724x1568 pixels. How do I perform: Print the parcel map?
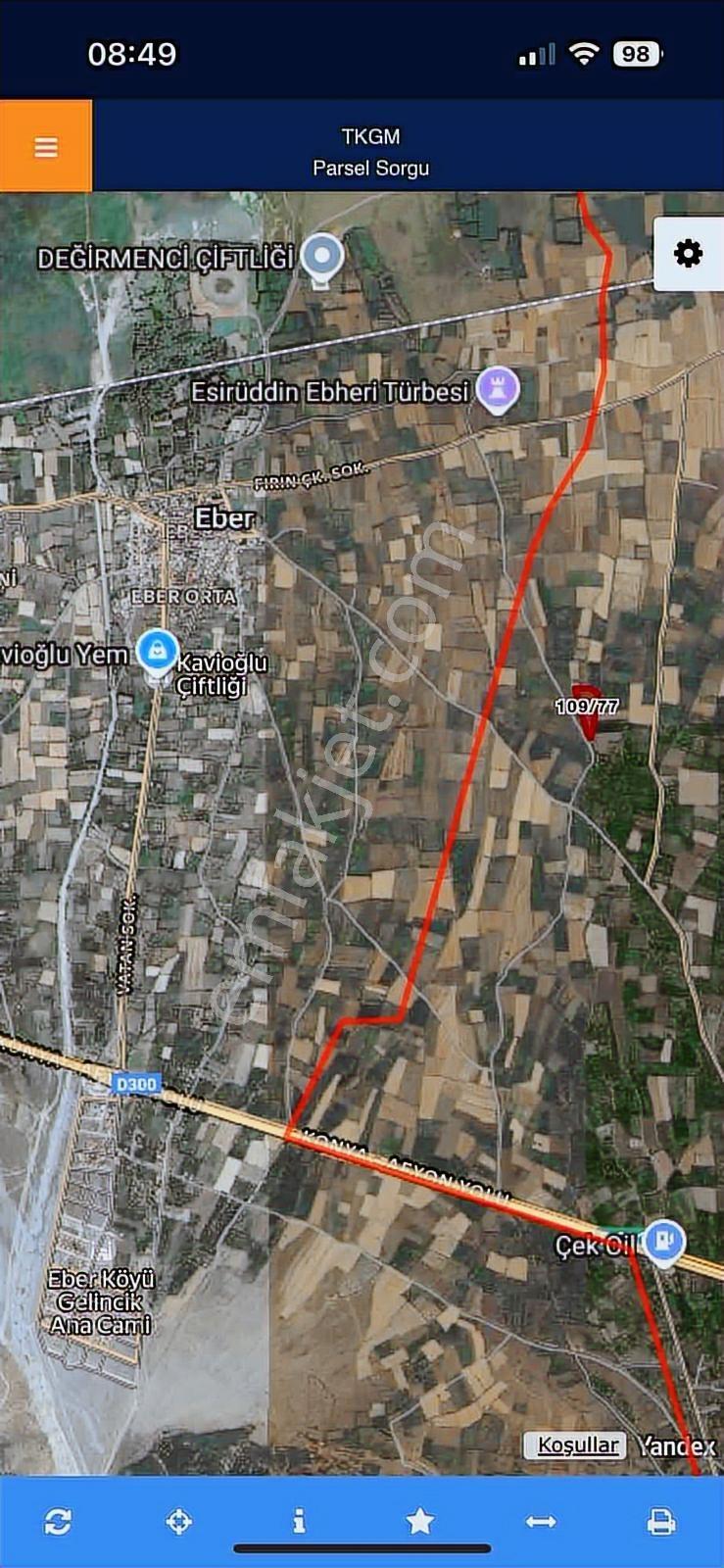click(x=661, y=1521)
